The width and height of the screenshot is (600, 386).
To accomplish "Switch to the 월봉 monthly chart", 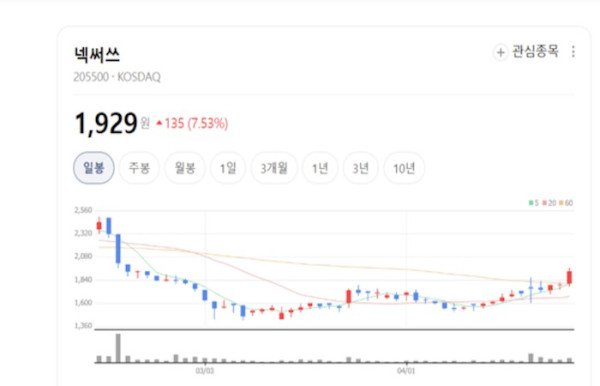I will [x=185, y=168].
